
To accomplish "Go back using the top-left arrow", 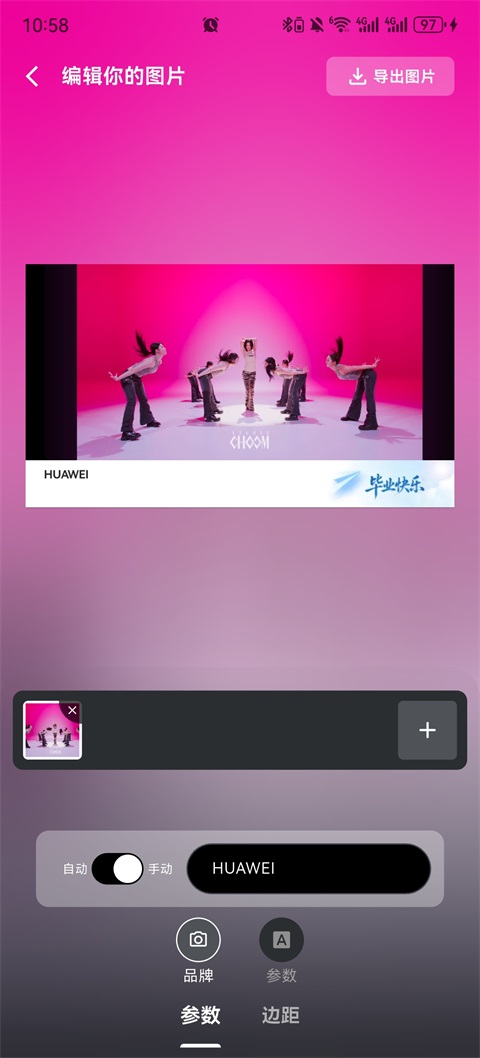I will click(32, 76).
